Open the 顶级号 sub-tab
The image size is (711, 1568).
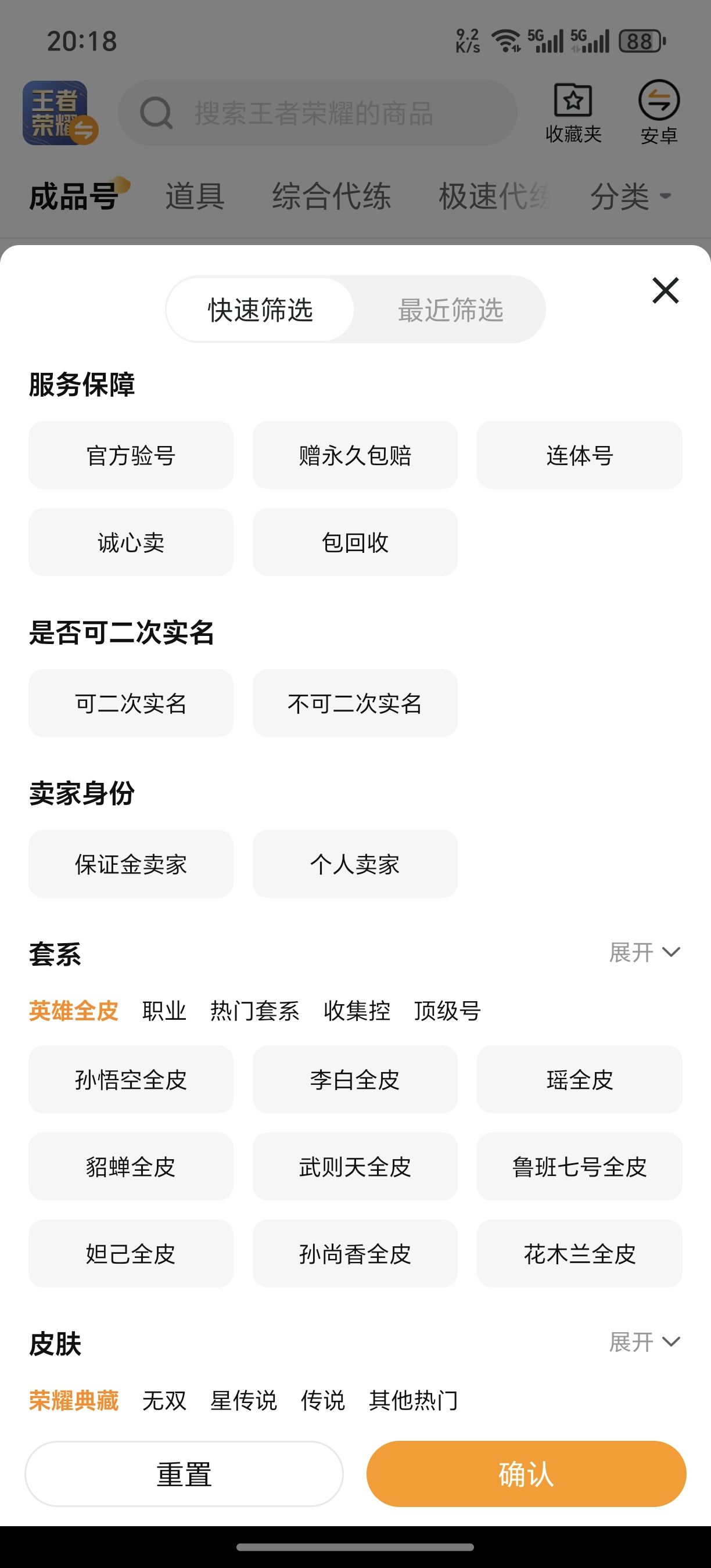447,1011
